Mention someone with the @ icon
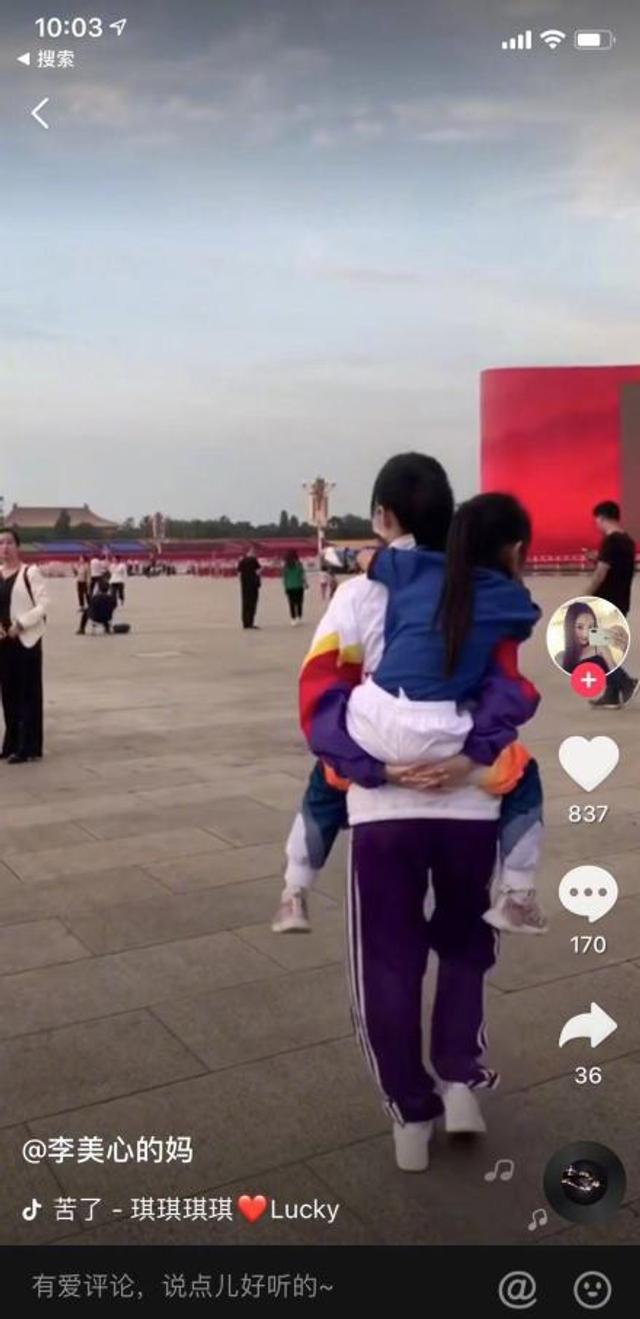Image resolution: width=640 pixels, height=1319 pixels. coord(517,1289)
